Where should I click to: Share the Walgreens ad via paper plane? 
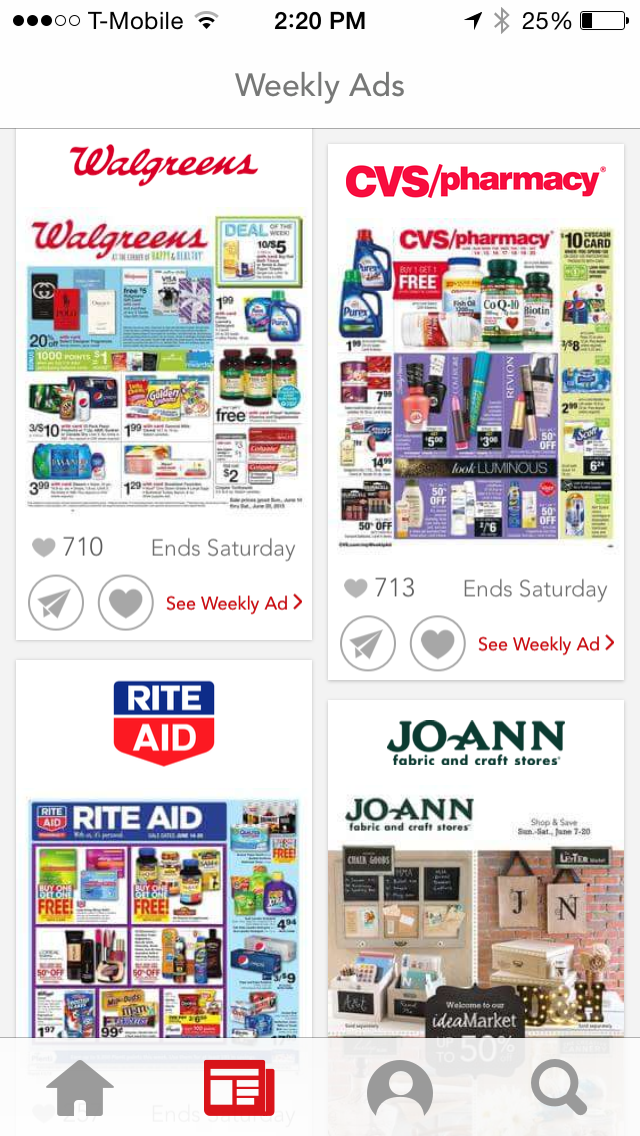pyautogui.click(x=56, y=603)
